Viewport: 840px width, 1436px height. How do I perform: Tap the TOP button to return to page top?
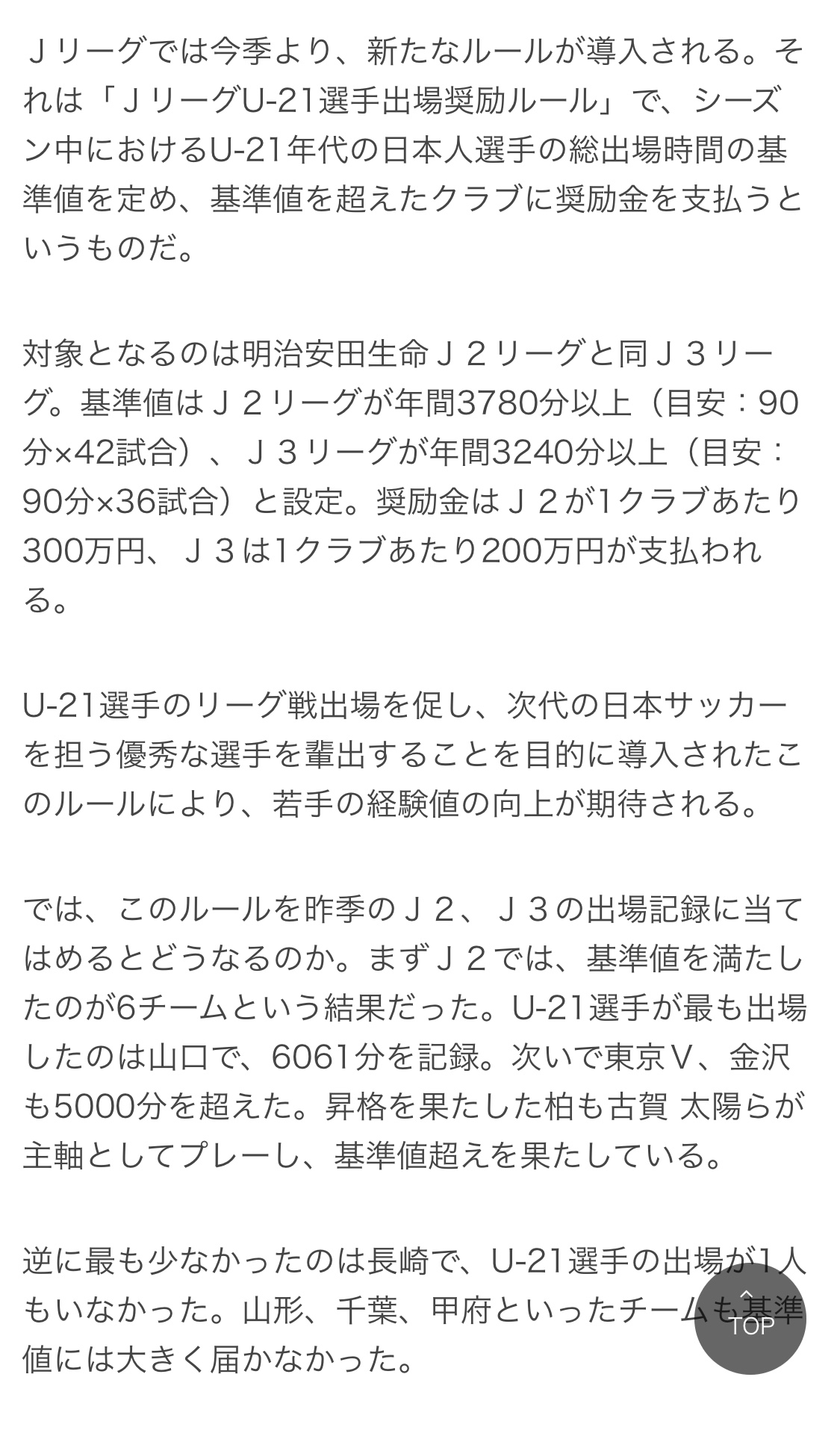tap(750, 1318)
